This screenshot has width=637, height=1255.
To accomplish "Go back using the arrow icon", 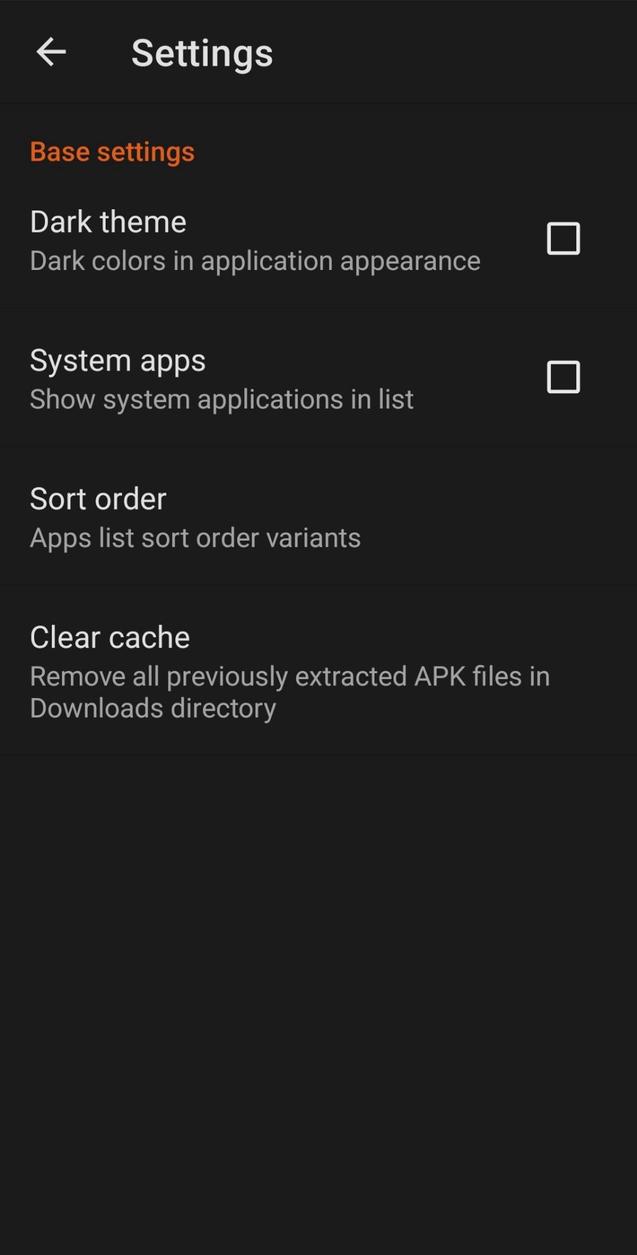I will 51,52.
